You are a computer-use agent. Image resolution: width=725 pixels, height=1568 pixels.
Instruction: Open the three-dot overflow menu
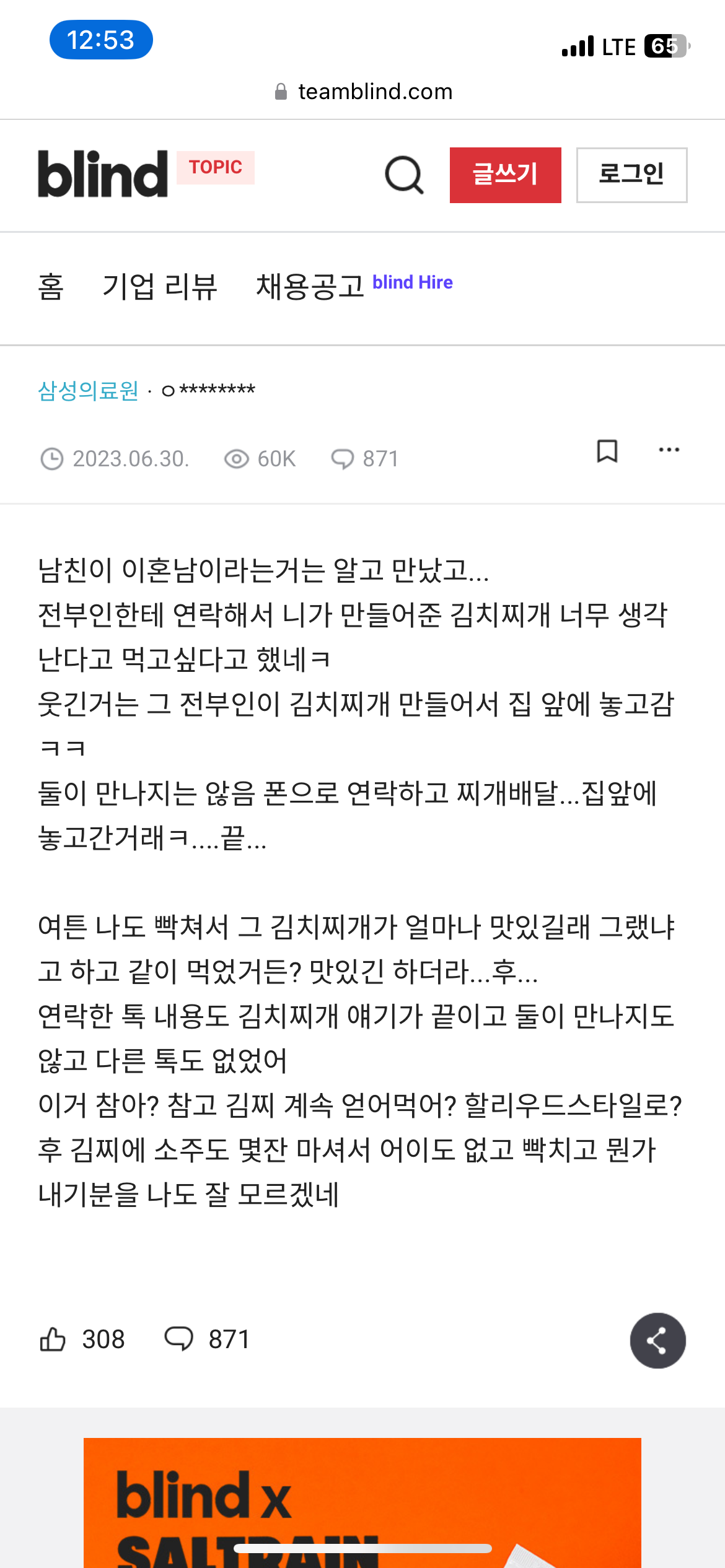(669, 450)
